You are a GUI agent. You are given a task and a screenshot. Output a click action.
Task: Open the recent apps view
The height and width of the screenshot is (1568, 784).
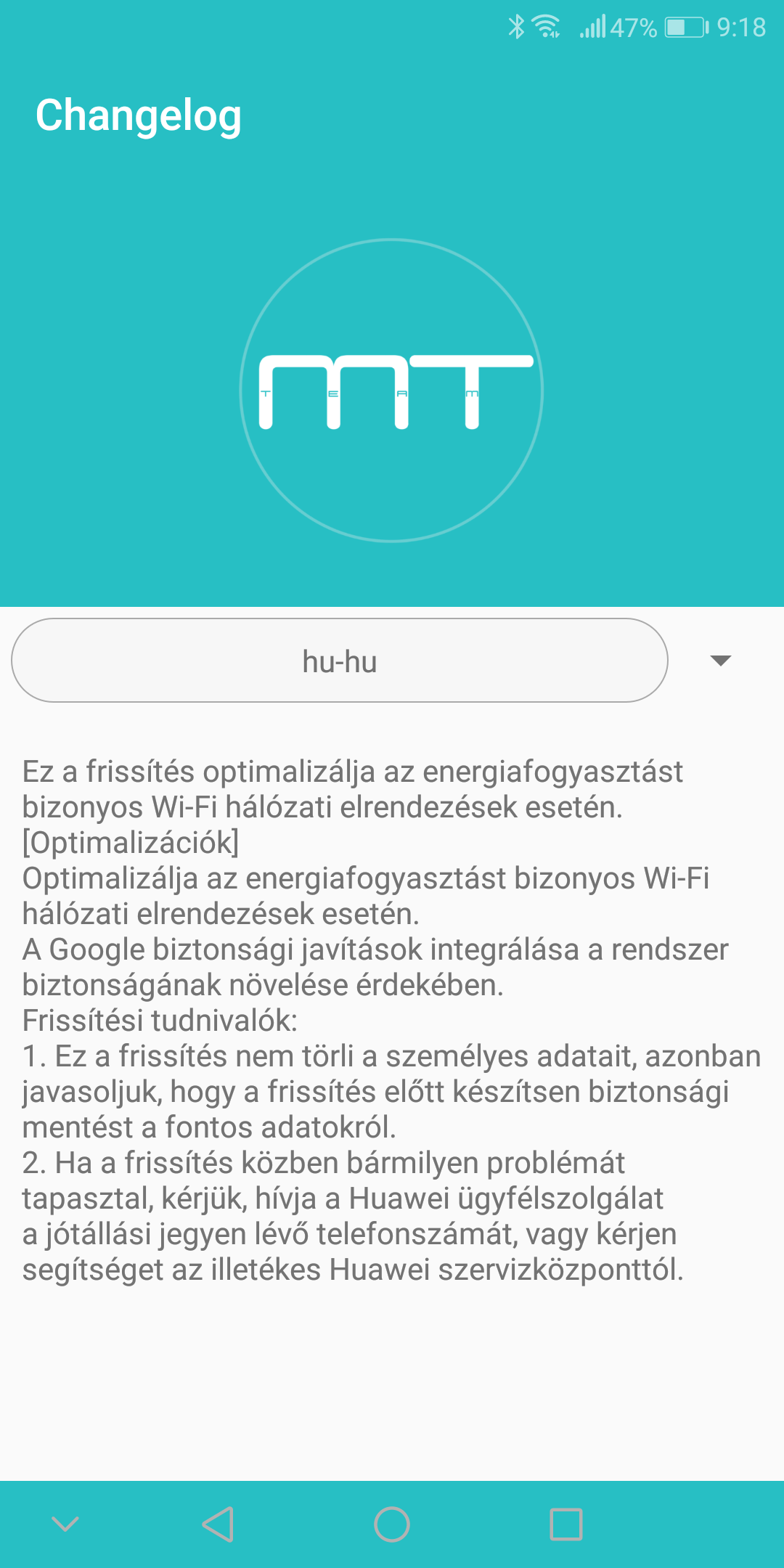[566, 1524]
